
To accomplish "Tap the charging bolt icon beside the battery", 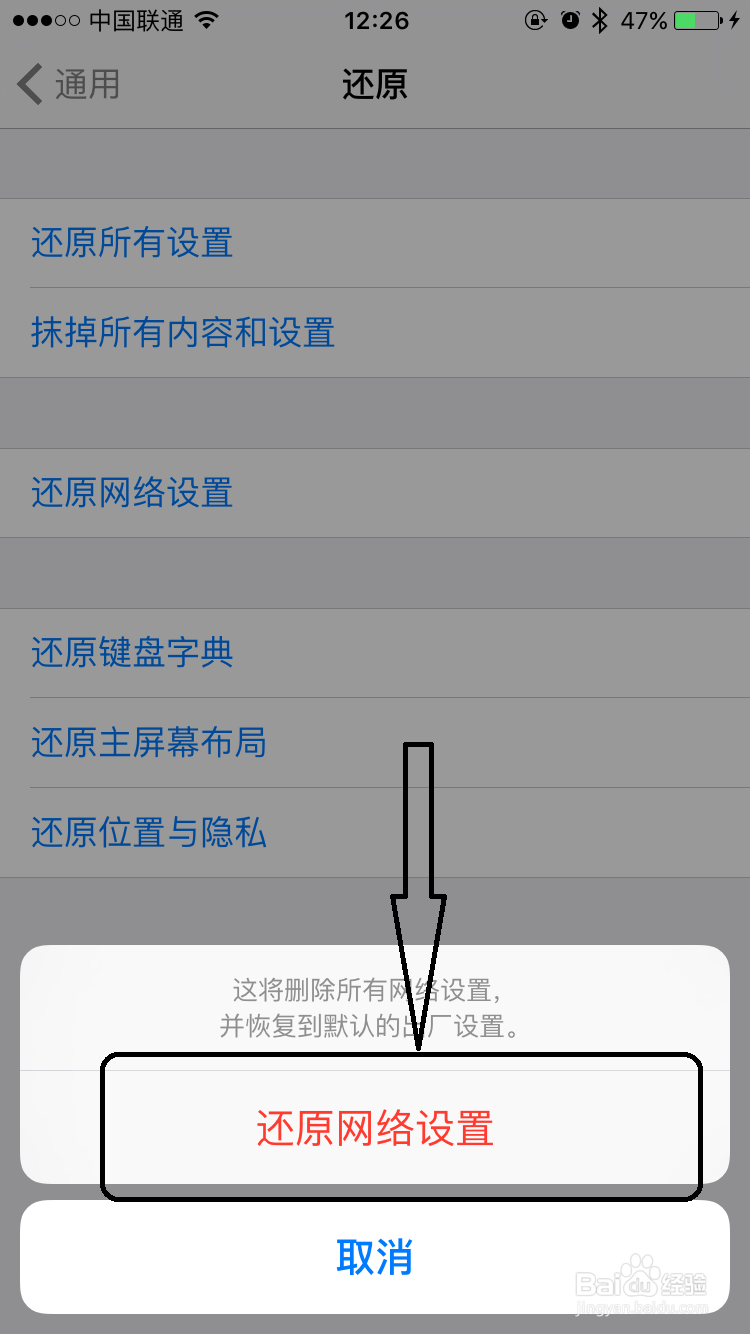I will [735, 20].
